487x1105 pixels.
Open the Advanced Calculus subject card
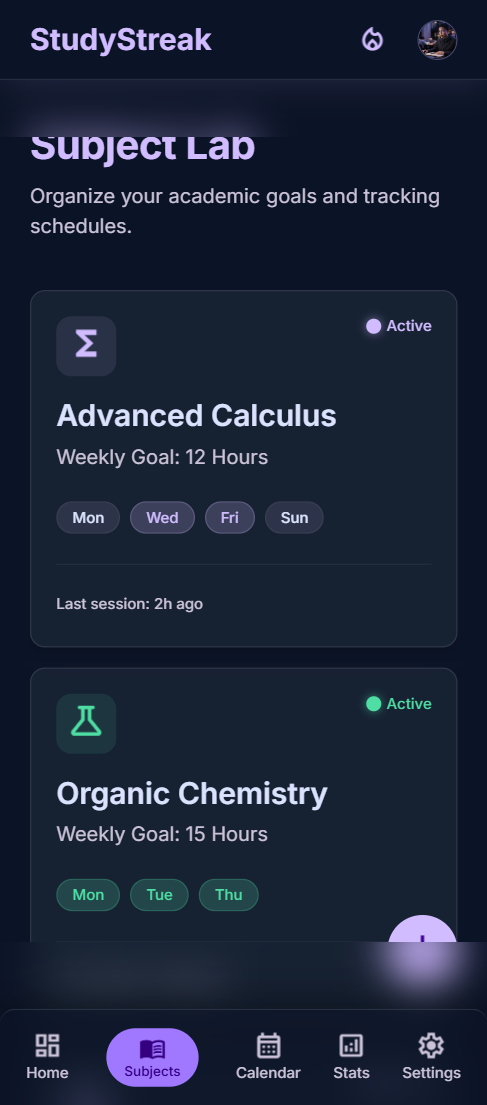243,468
